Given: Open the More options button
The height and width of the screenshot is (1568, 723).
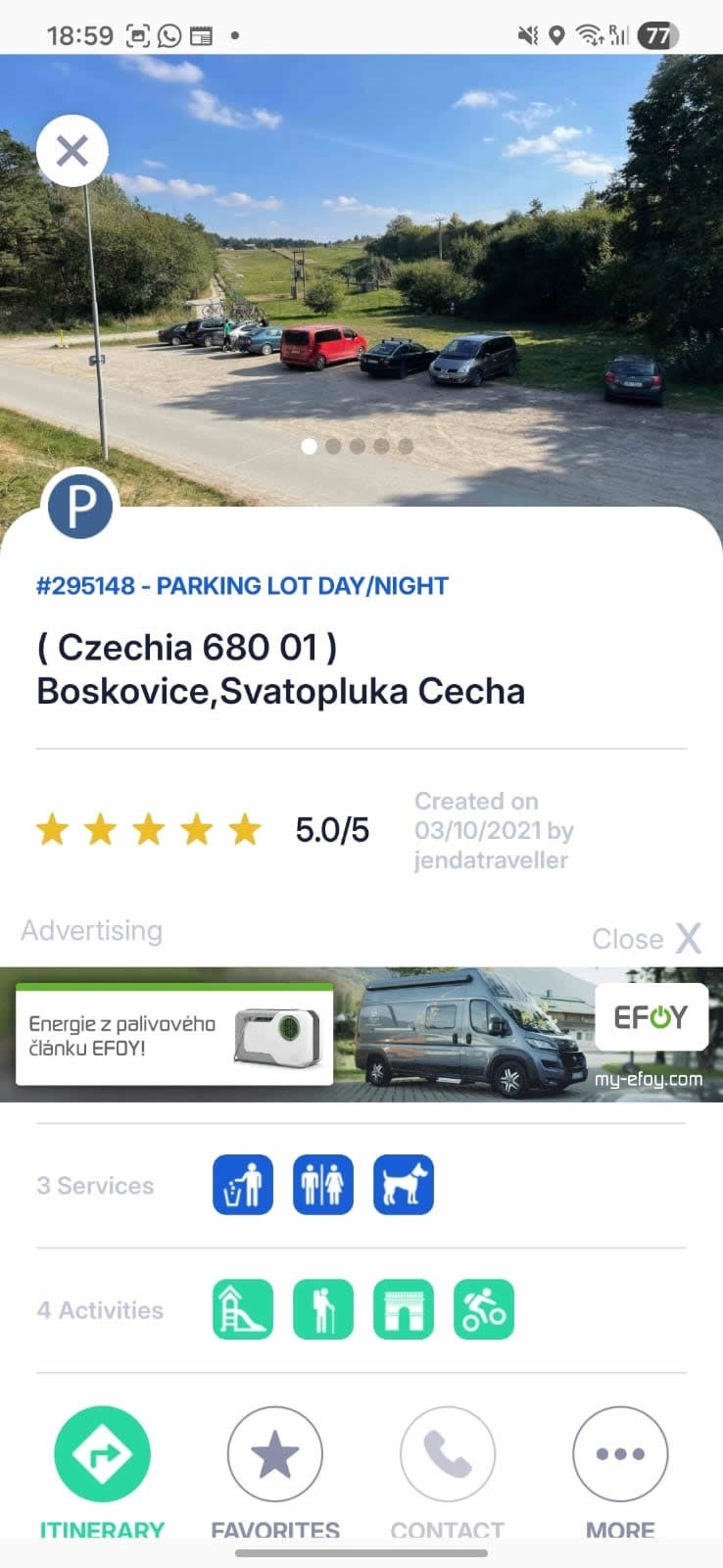Looking at the screenshot, I should (620, 1454).
